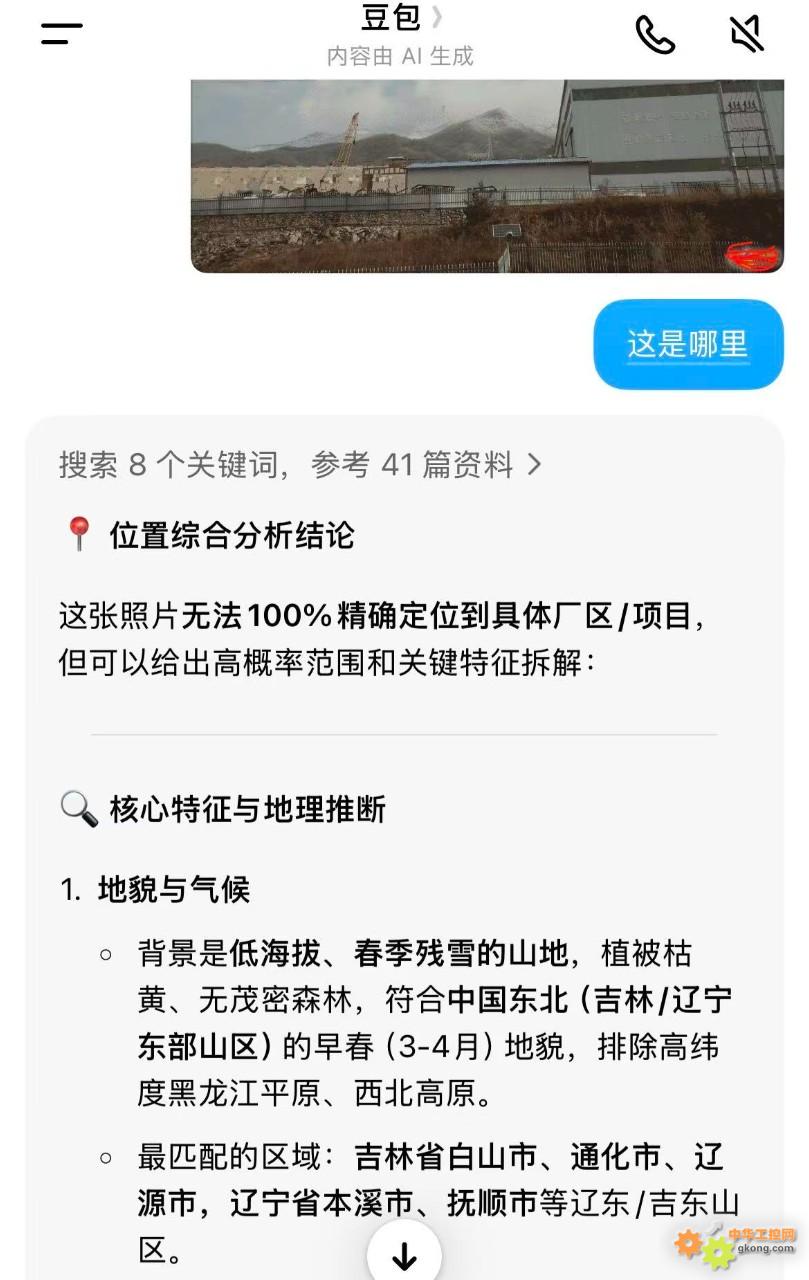Open the uploaded factory photo

click(487, 176)
